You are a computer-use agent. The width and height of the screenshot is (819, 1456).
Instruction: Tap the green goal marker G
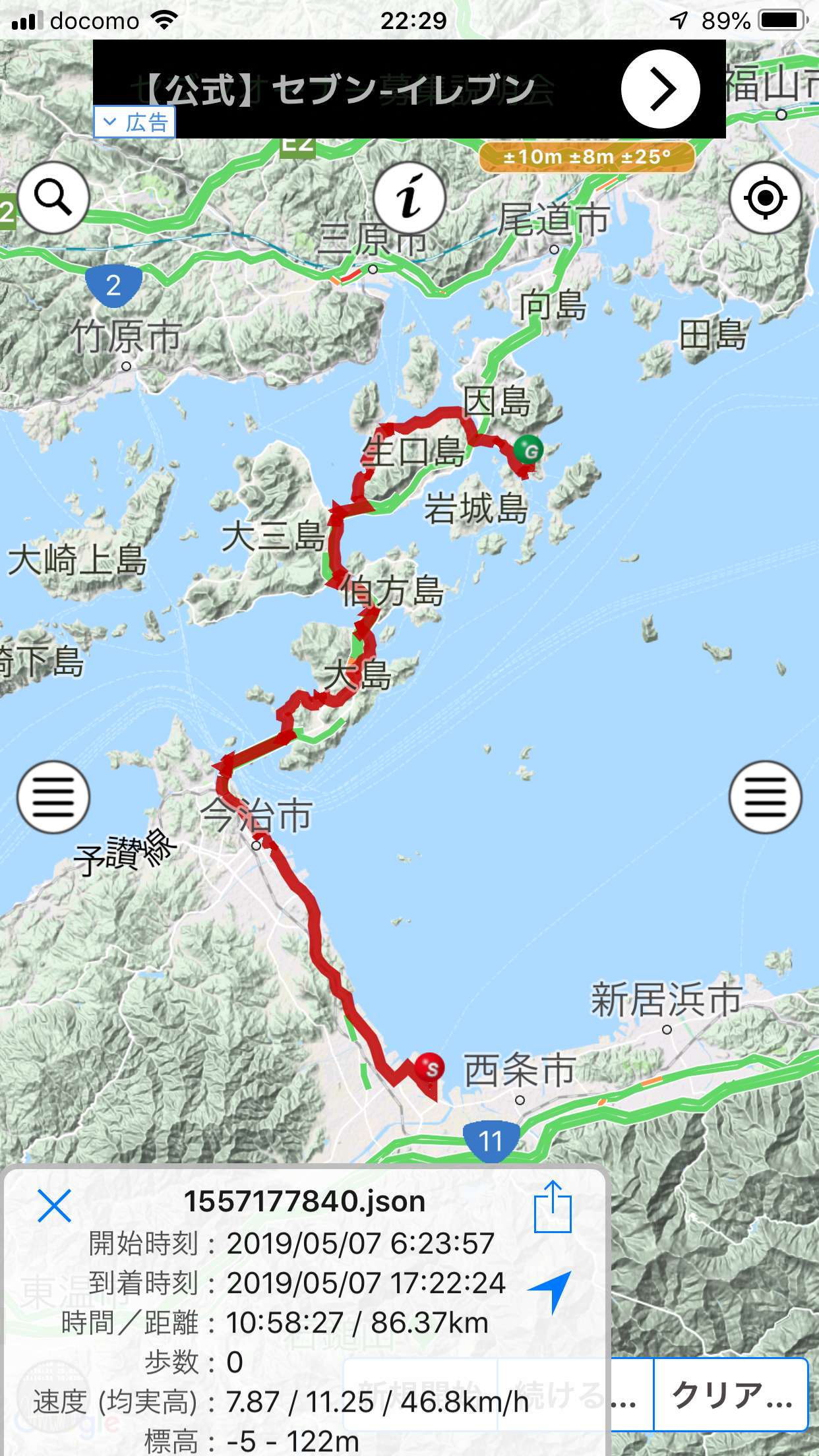(528, 451)
